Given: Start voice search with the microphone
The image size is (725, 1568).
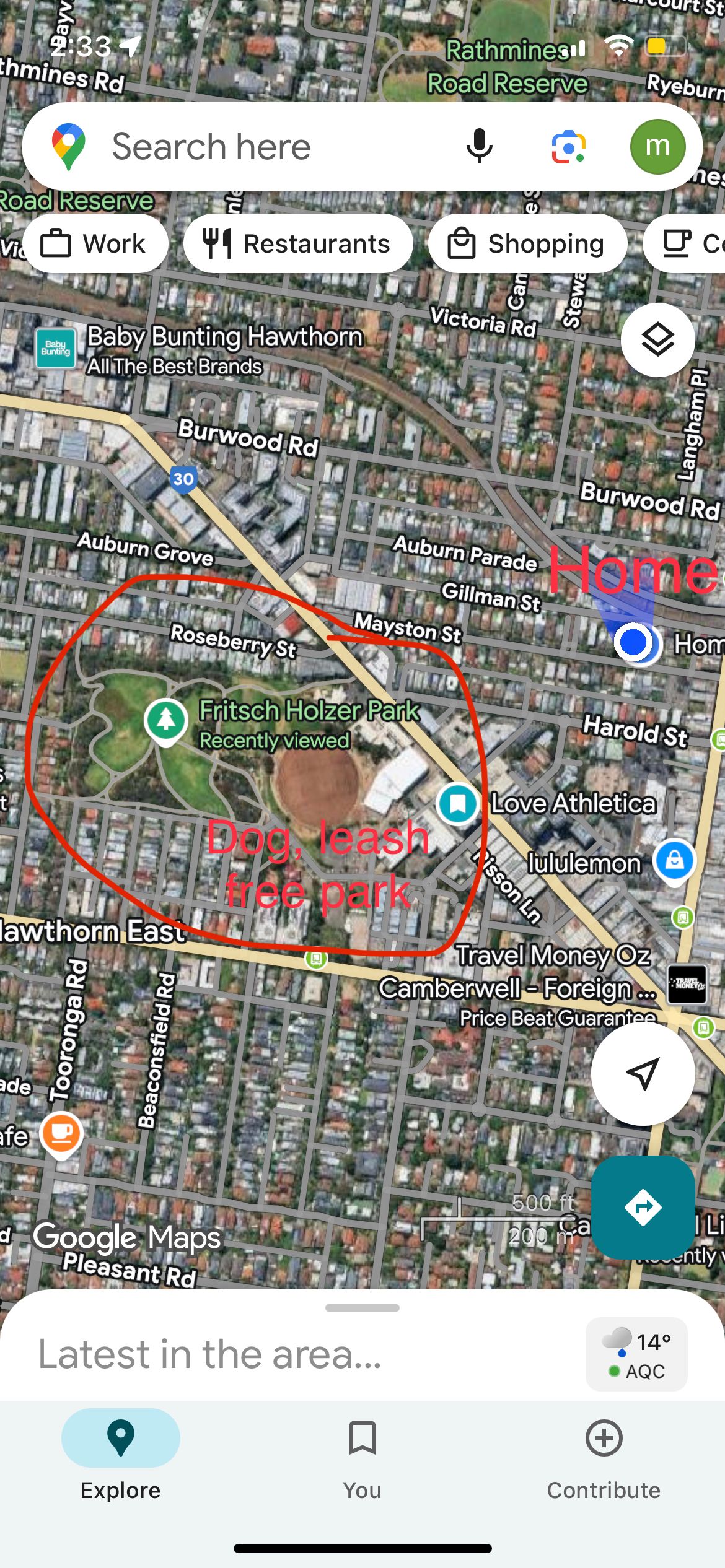Looking at the screenshot, I should click(479, 147).
